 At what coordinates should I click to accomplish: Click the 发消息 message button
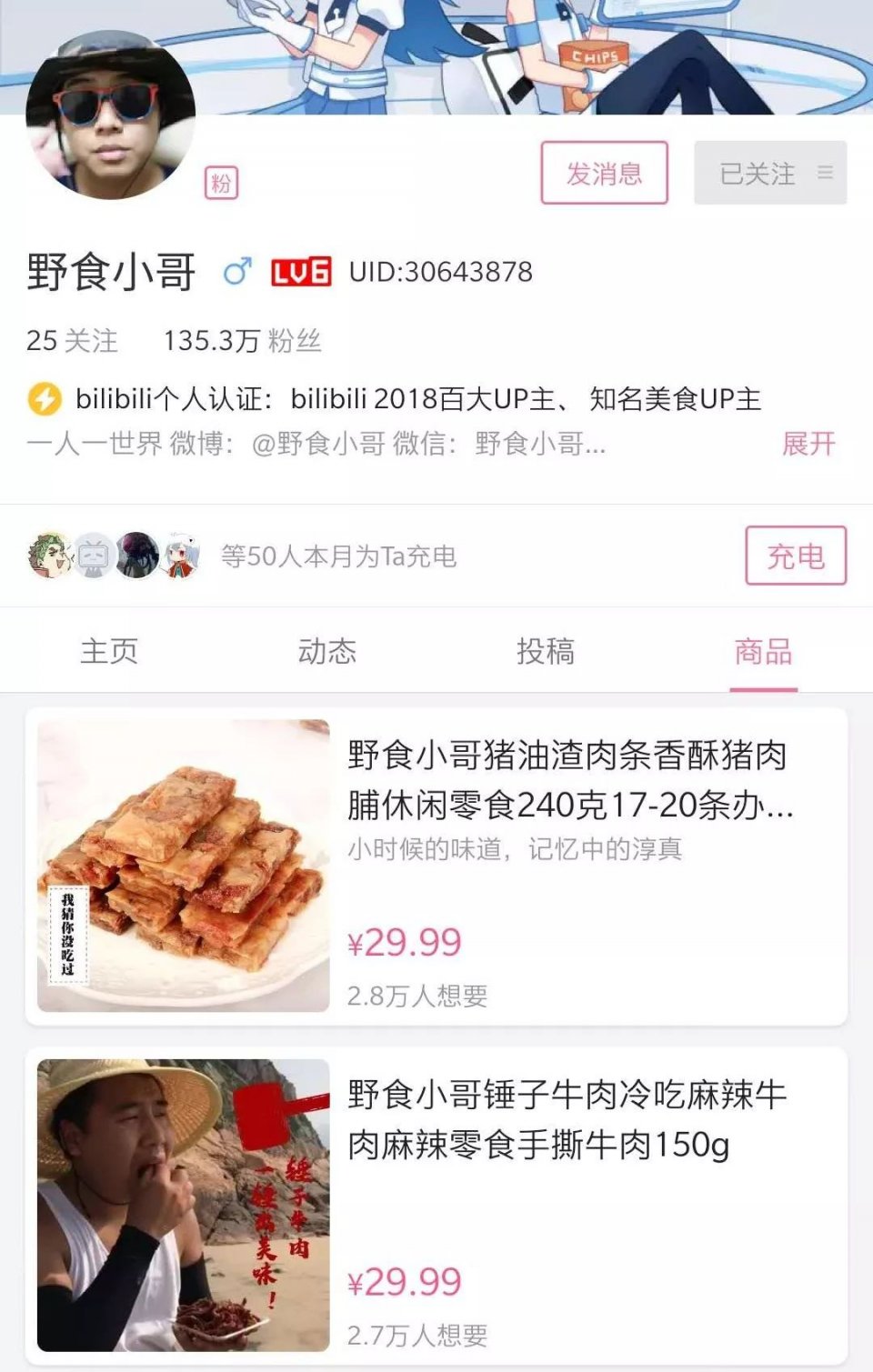click(x=604, y=174)
